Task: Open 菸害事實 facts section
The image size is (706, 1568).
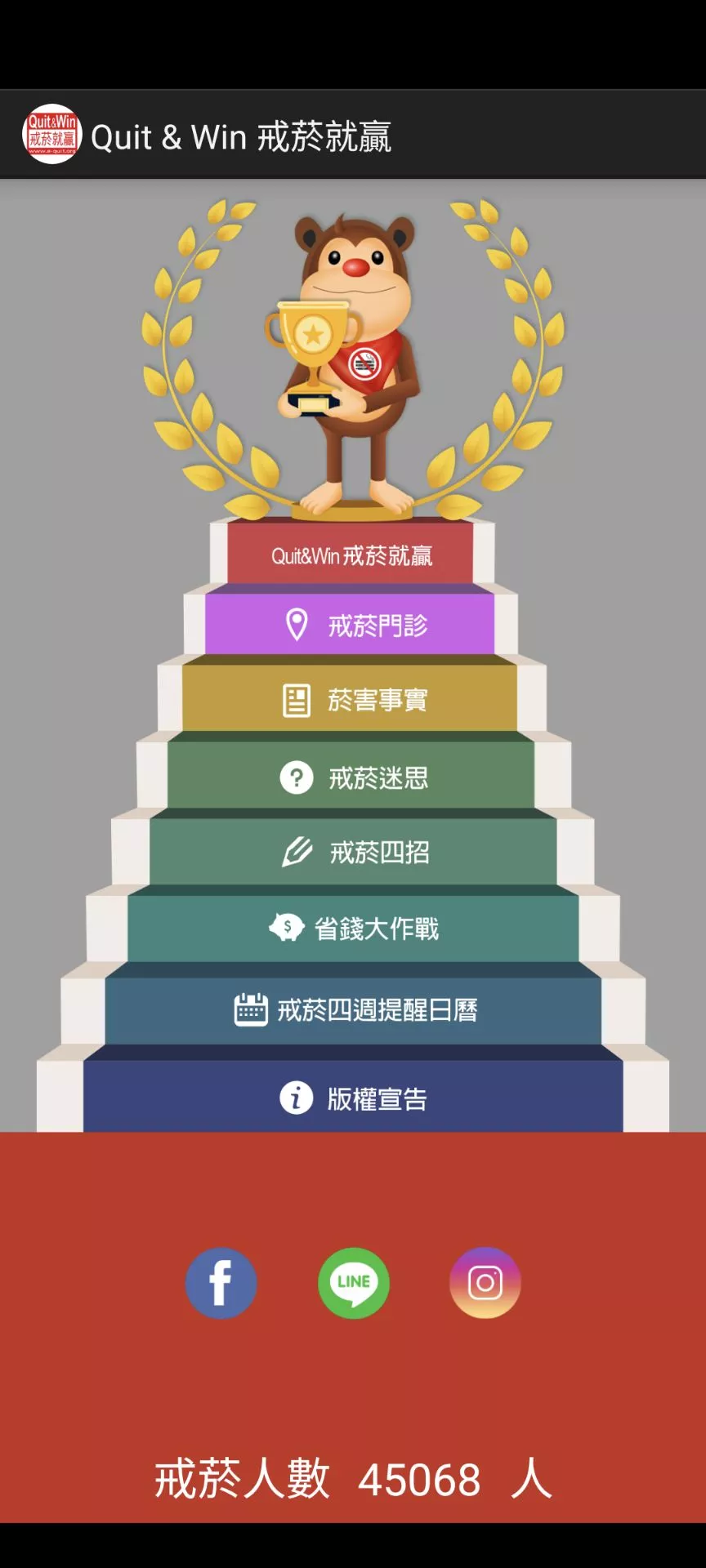Action: tap(351, 700)
